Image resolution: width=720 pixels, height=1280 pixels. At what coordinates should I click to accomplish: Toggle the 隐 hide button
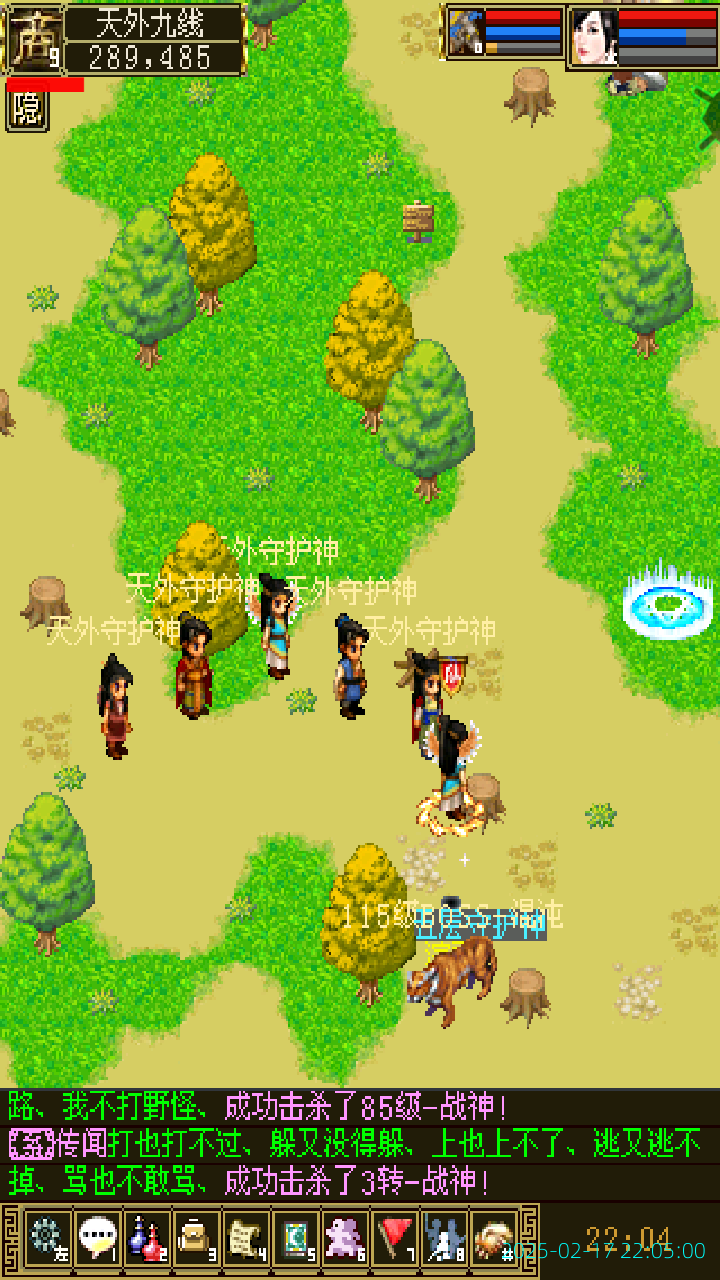27,110
